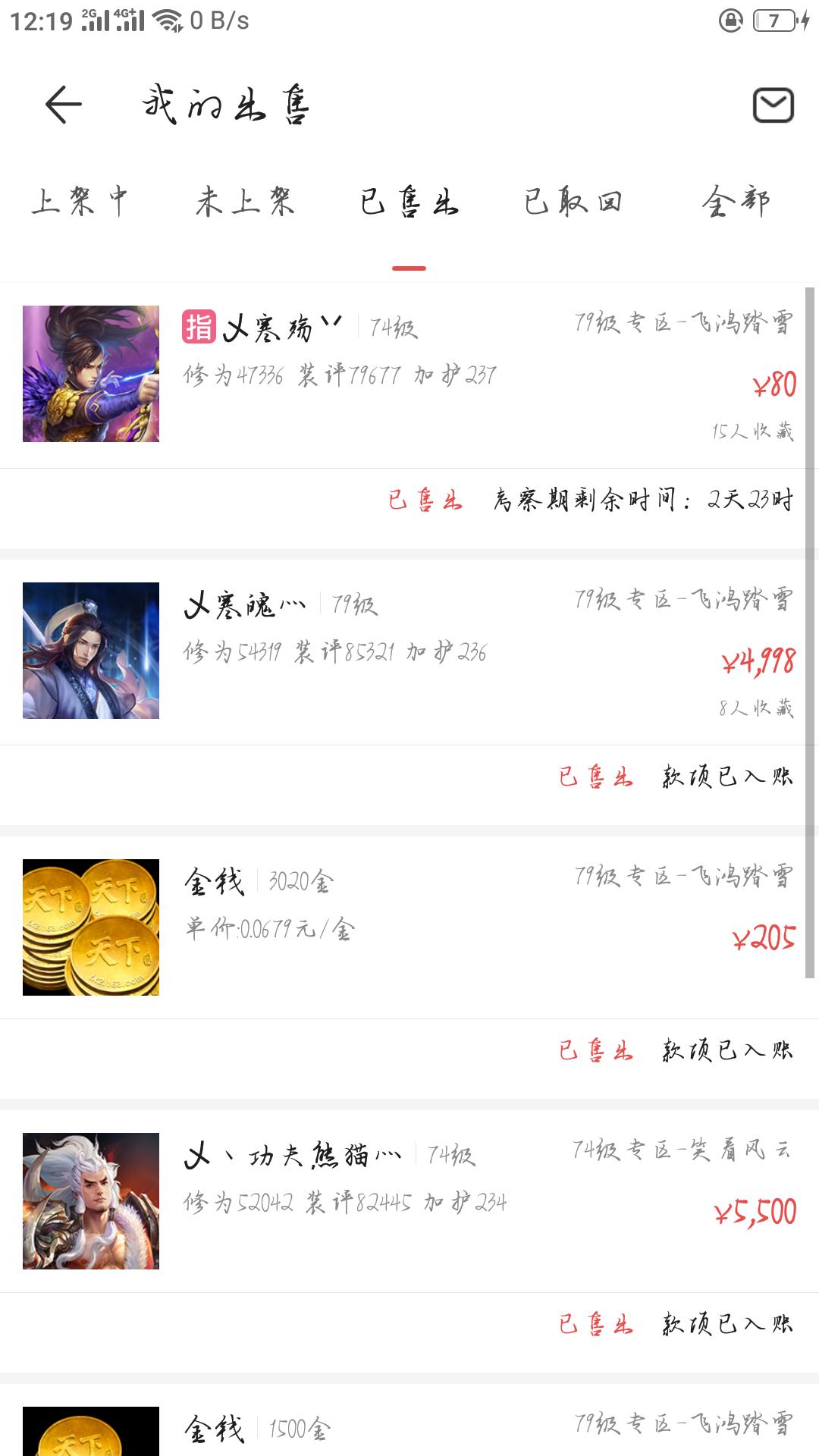819x1456 pixels.
Task: Switch to the 已取回 tab
Action: click(573, 202)
